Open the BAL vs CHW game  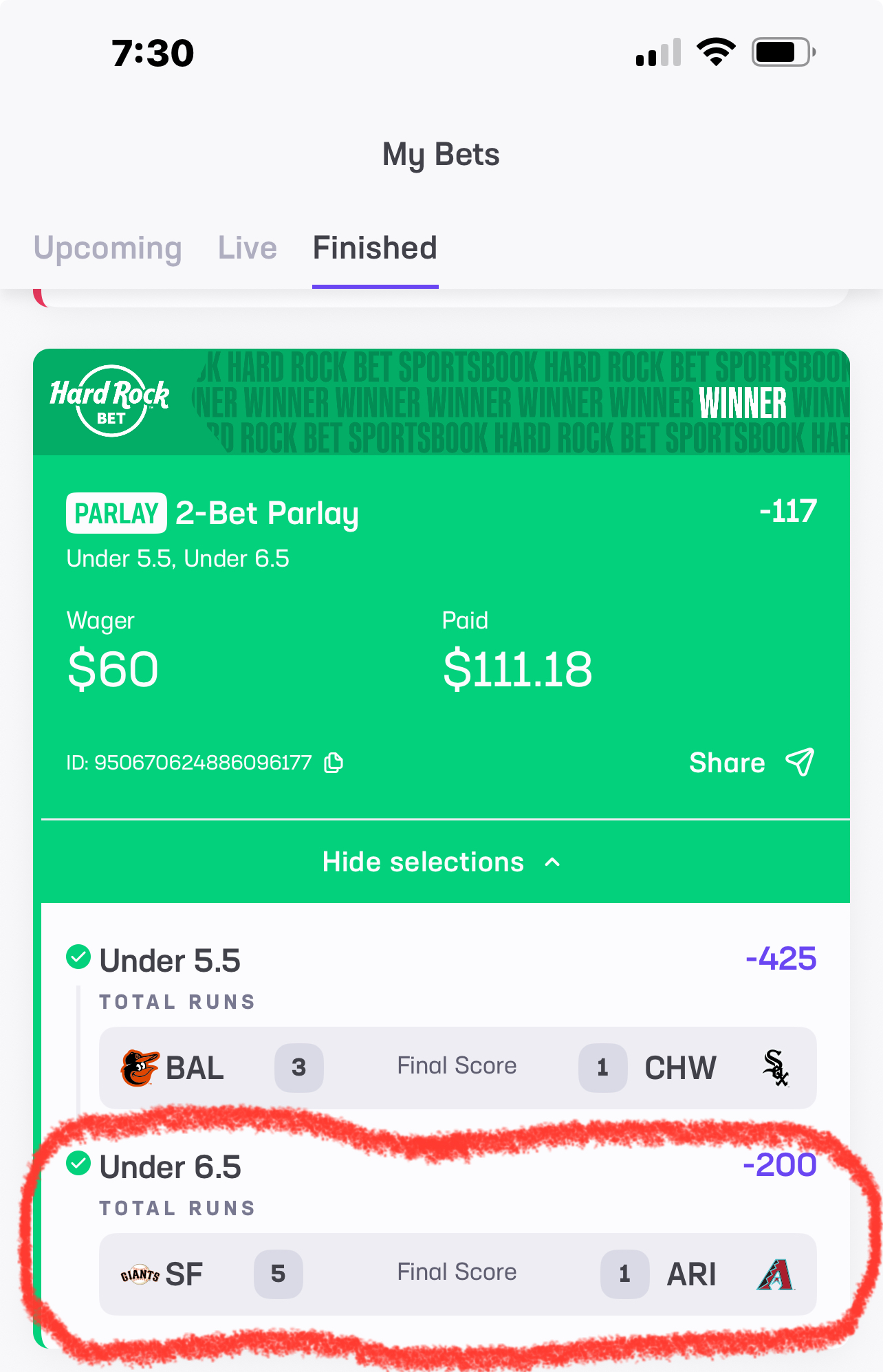(457, 1067)
